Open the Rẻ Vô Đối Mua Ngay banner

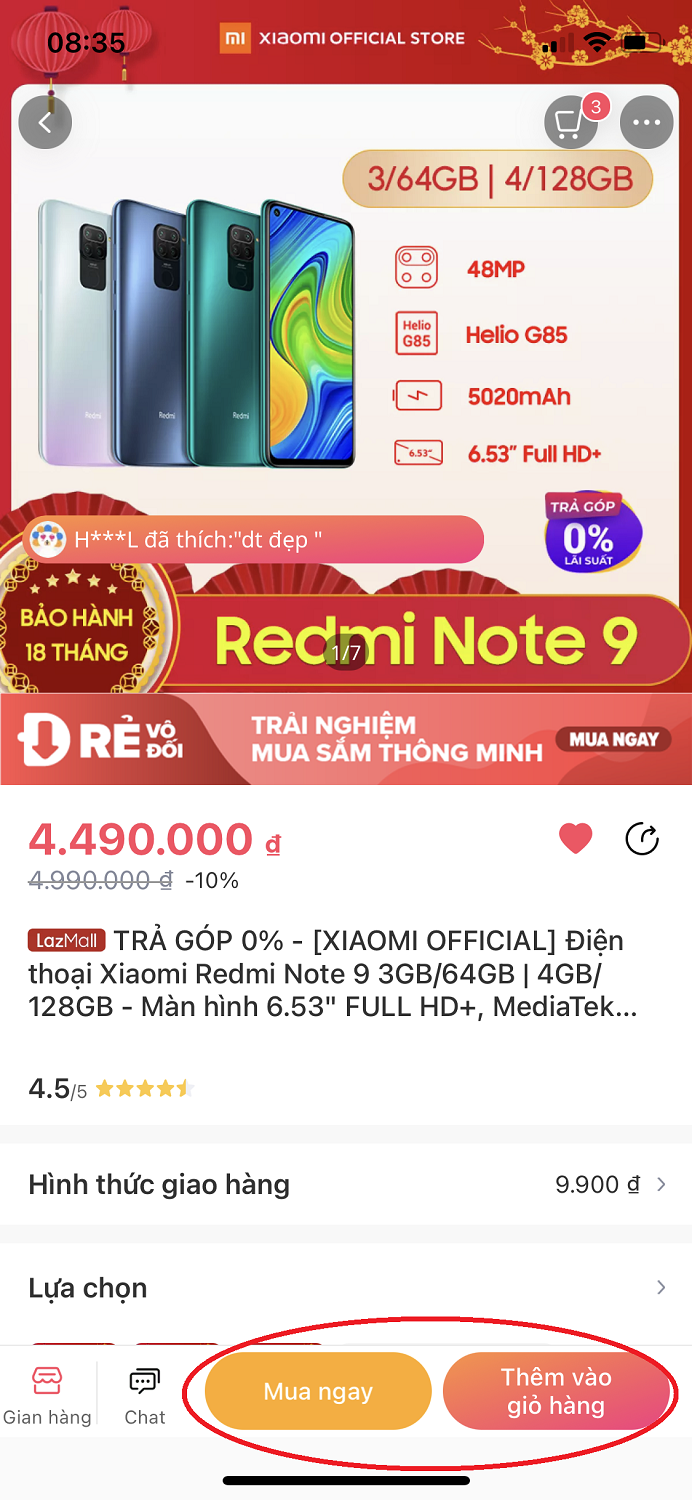(x=346, y=740)
